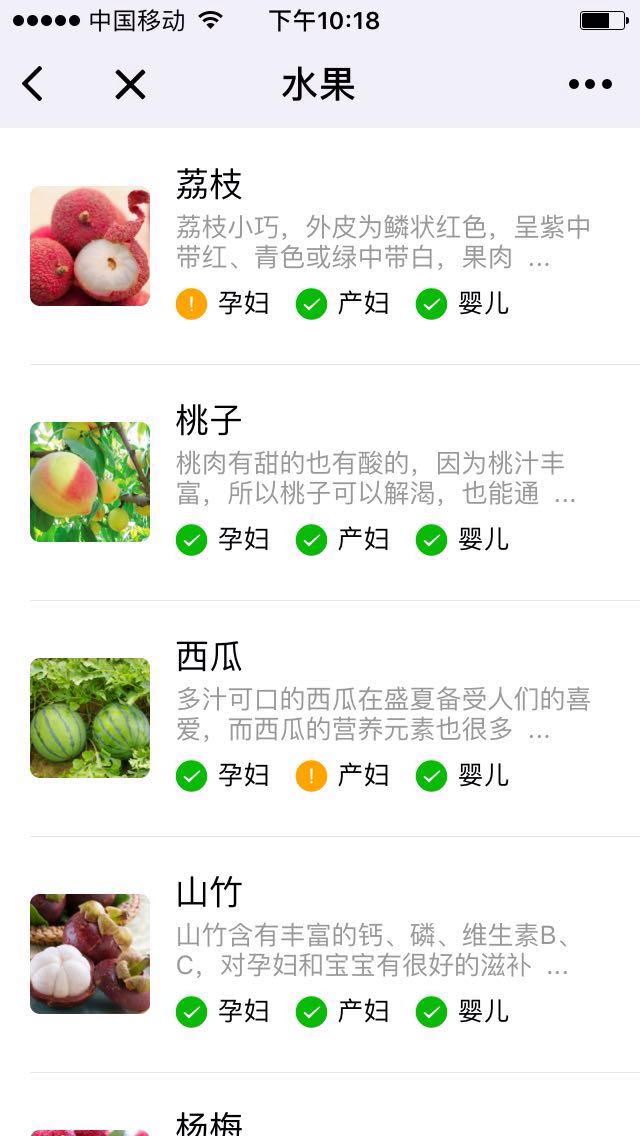The image size is (640, 1136).
Task: Open the 杨梅 fruit entry
Action: click(320, 1105)
